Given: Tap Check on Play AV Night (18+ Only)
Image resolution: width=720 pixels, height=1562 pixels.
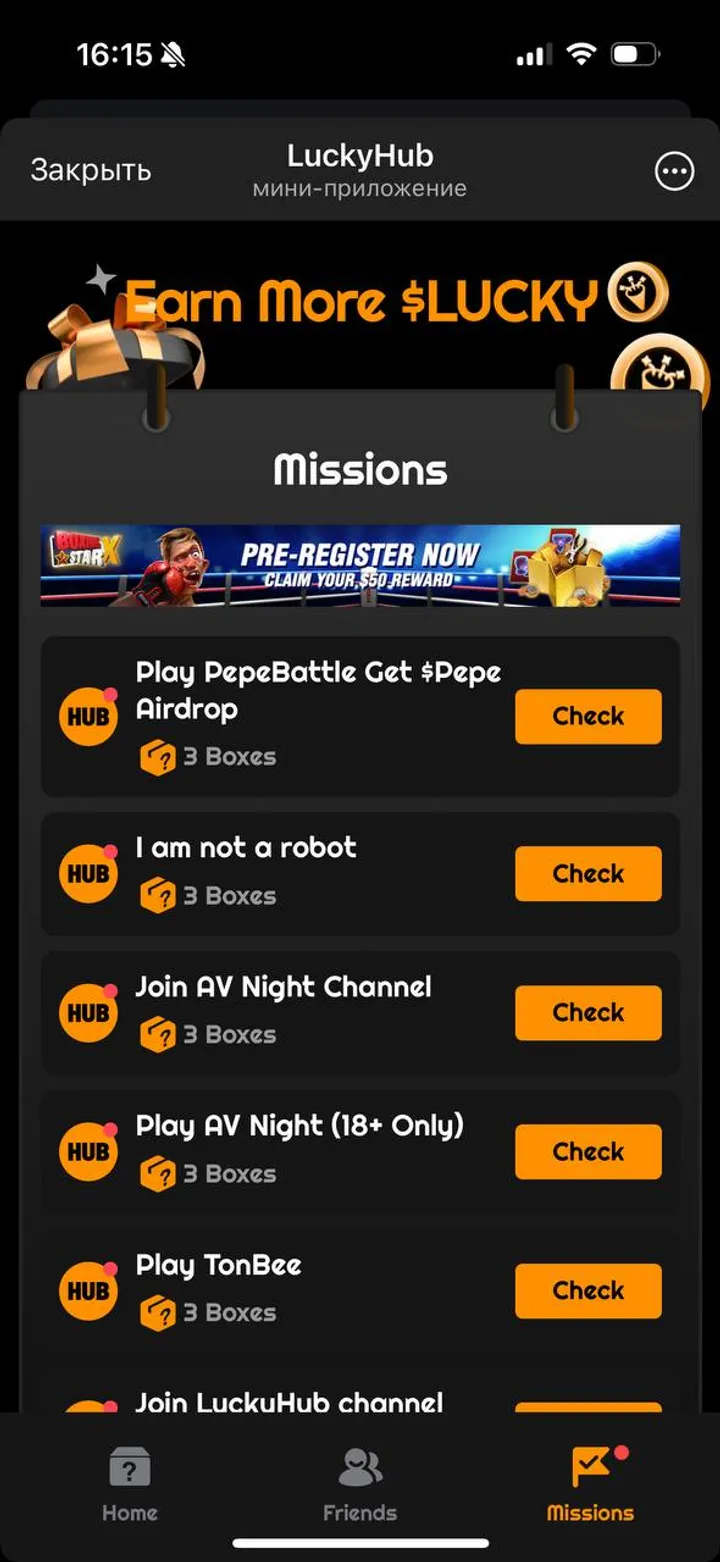Looking at the screenshot, I should click(x=587, y=1151).
